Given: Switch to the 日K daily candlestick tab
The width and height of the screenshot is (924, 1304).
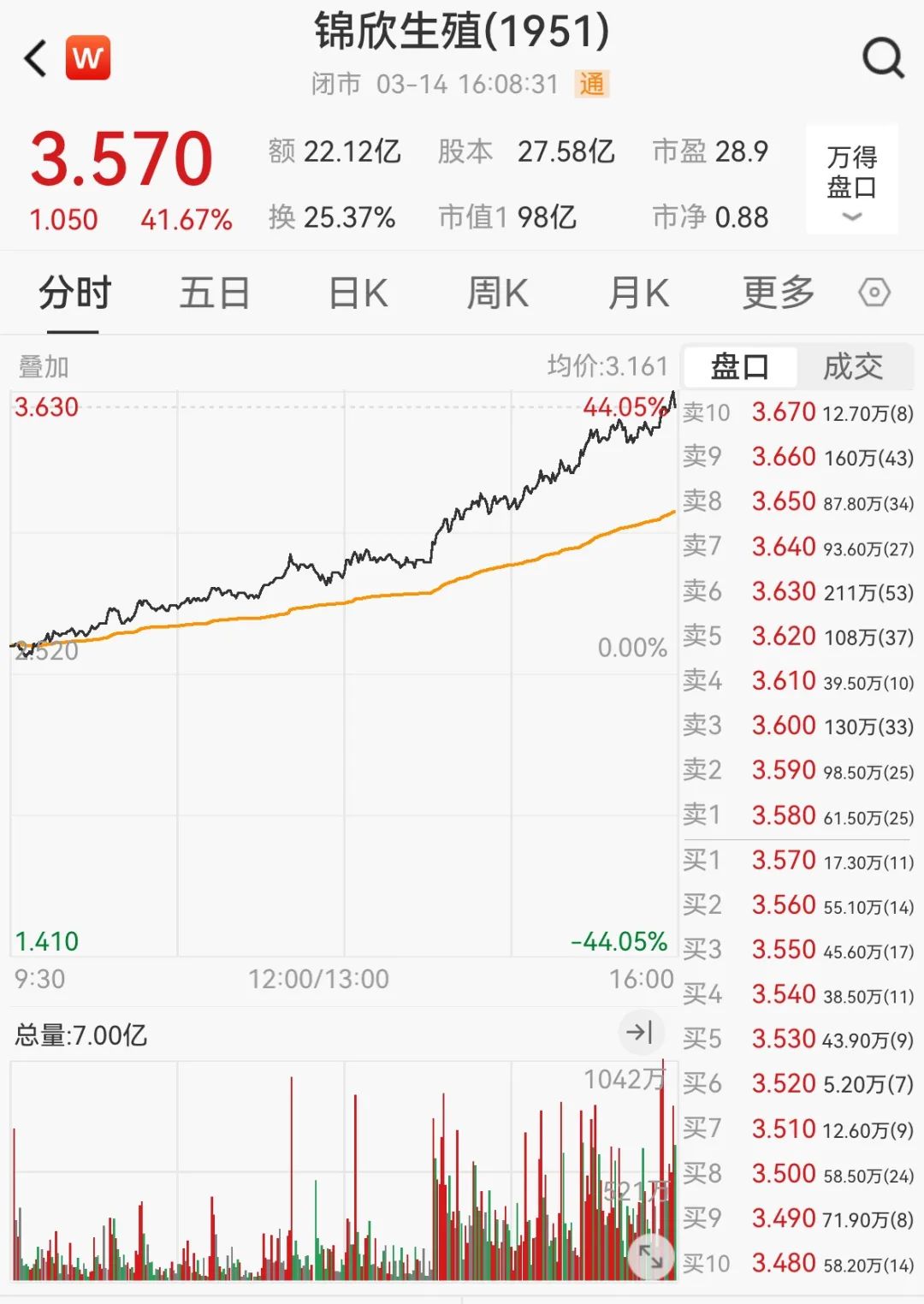Looking at the screenshot, I should [358, 292].
